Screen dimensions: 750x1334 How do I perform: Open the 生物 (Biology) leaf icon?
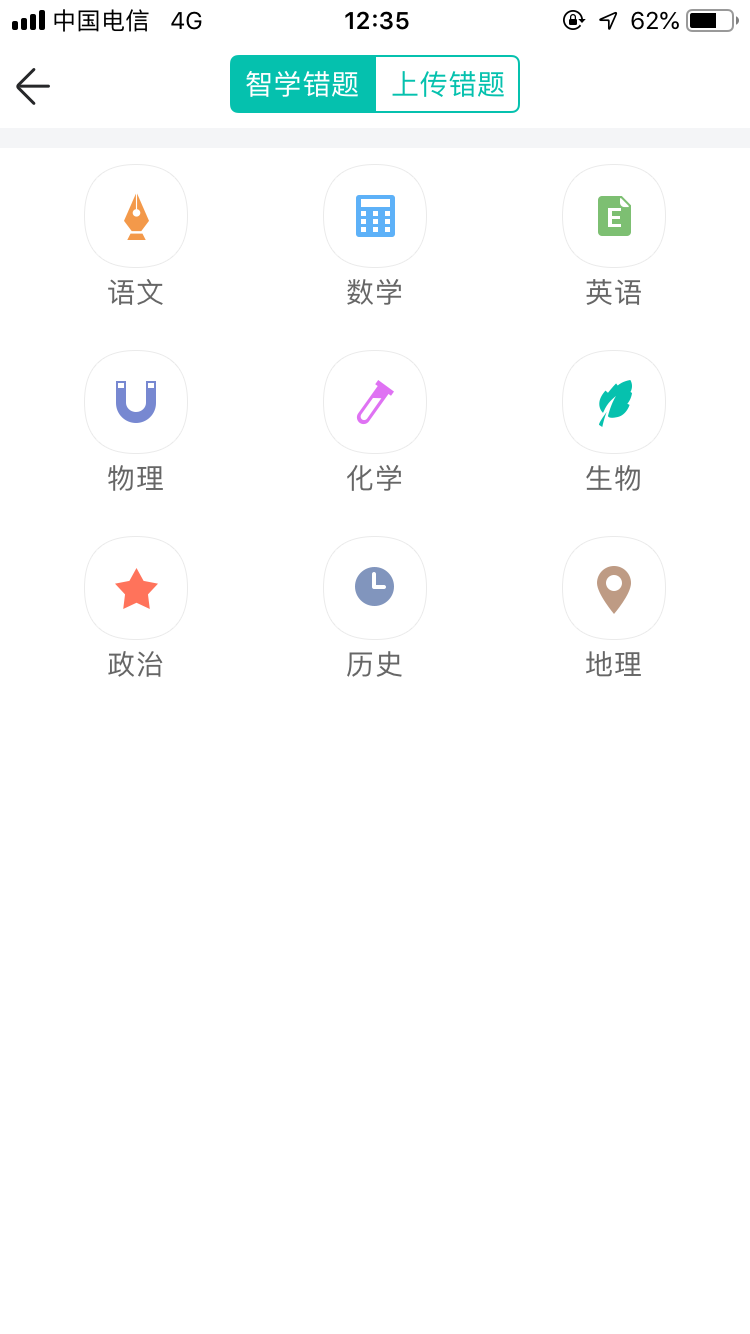[613, 402]
